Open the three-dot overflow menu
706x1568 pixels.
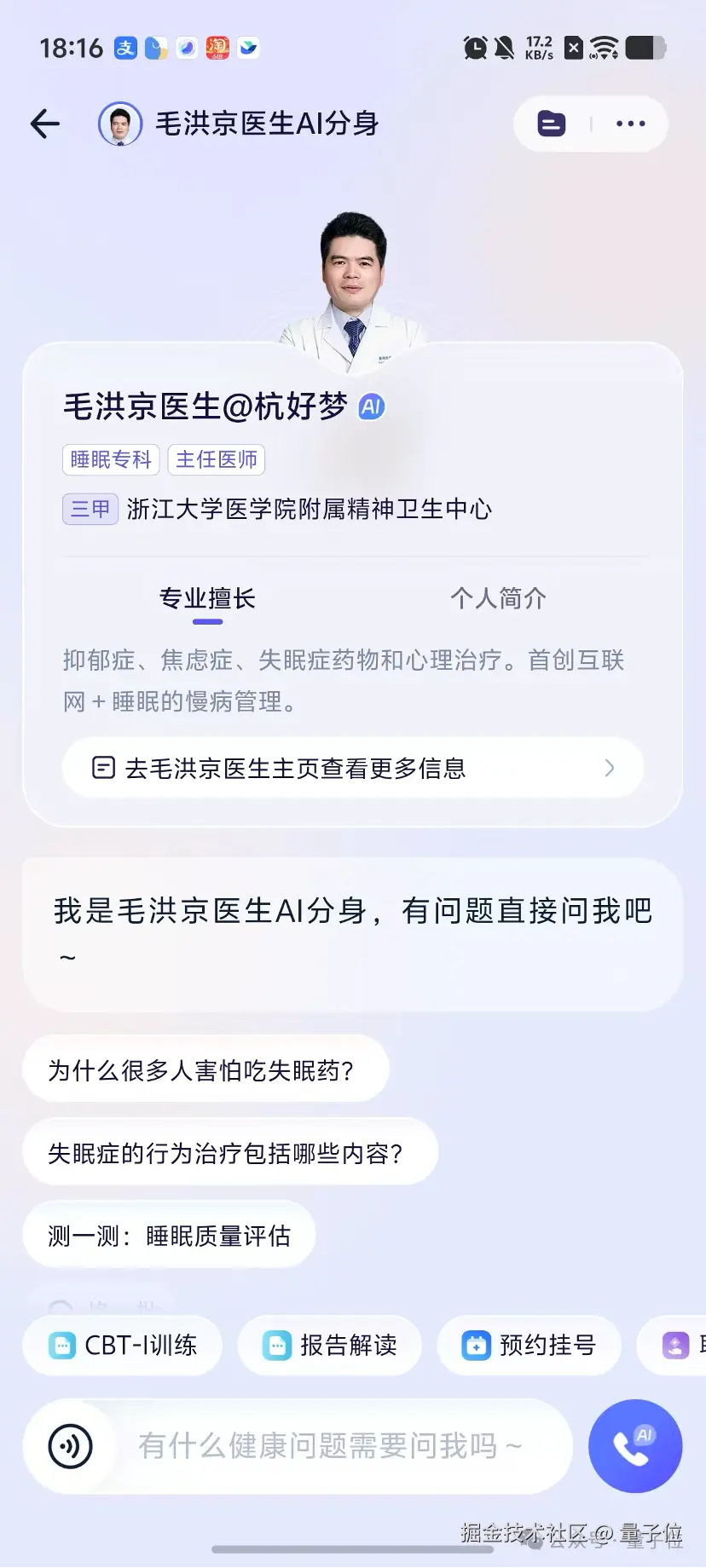pyautogui.click(x=630, y=124)
